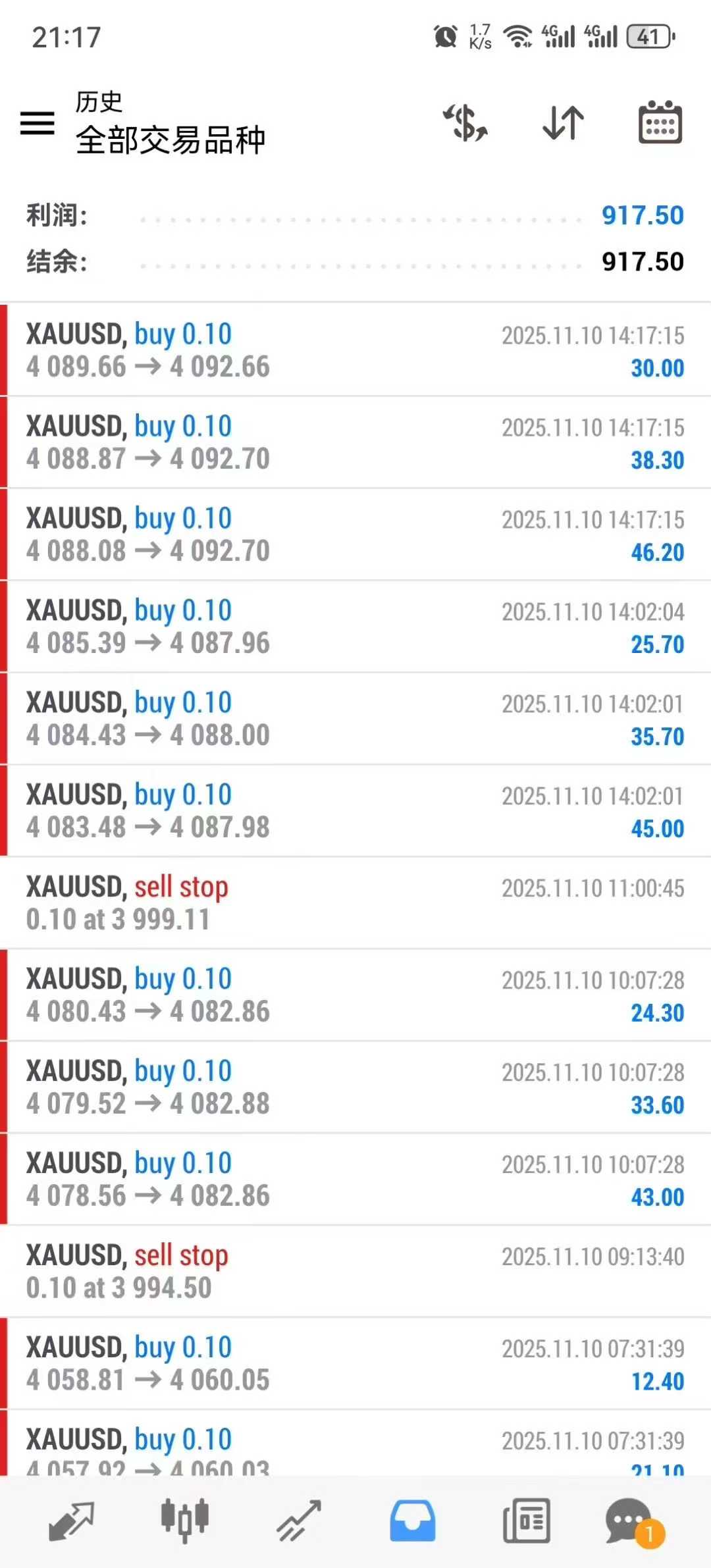
Task: Switch to the candlestick chart tab
Action: 185,1521
